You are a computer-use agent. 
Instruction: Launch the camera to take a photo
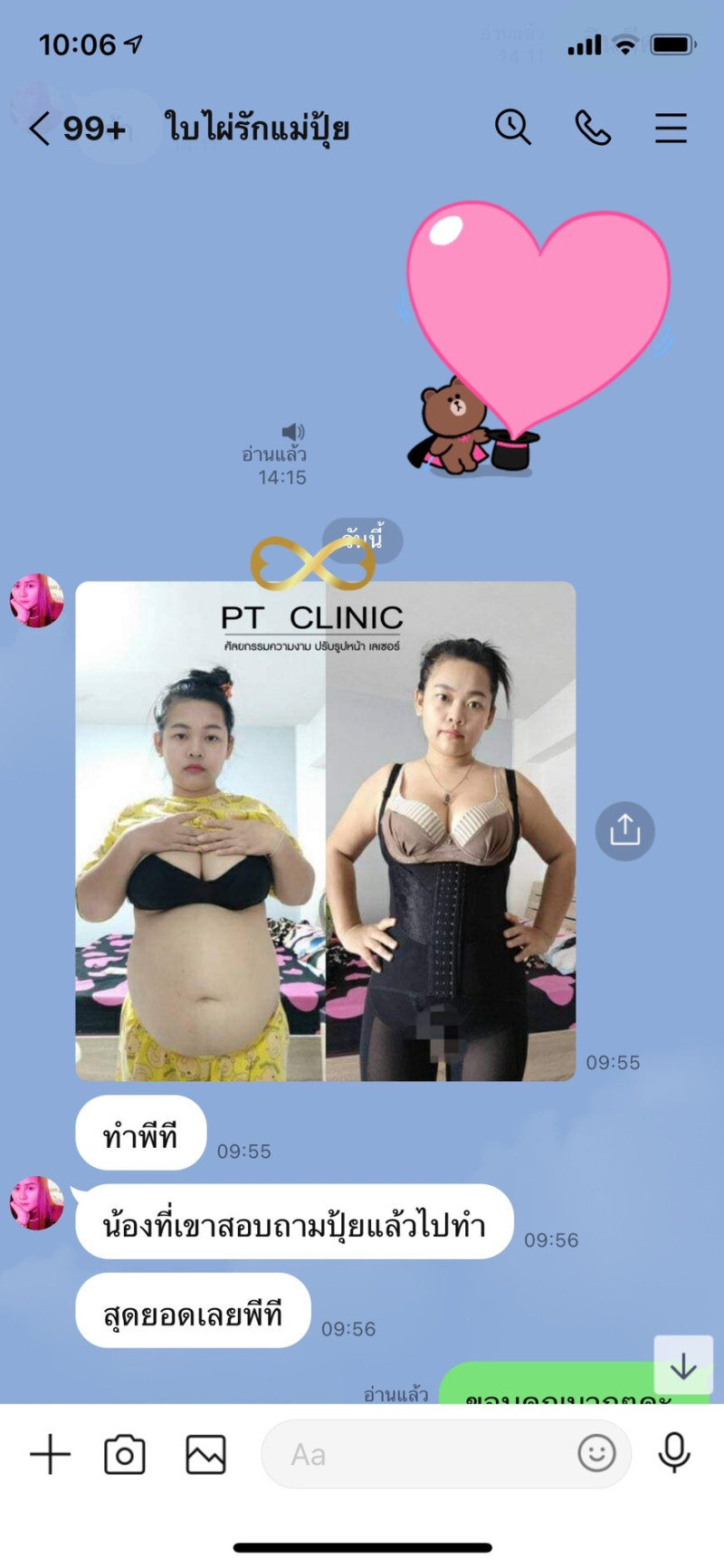125,1455
